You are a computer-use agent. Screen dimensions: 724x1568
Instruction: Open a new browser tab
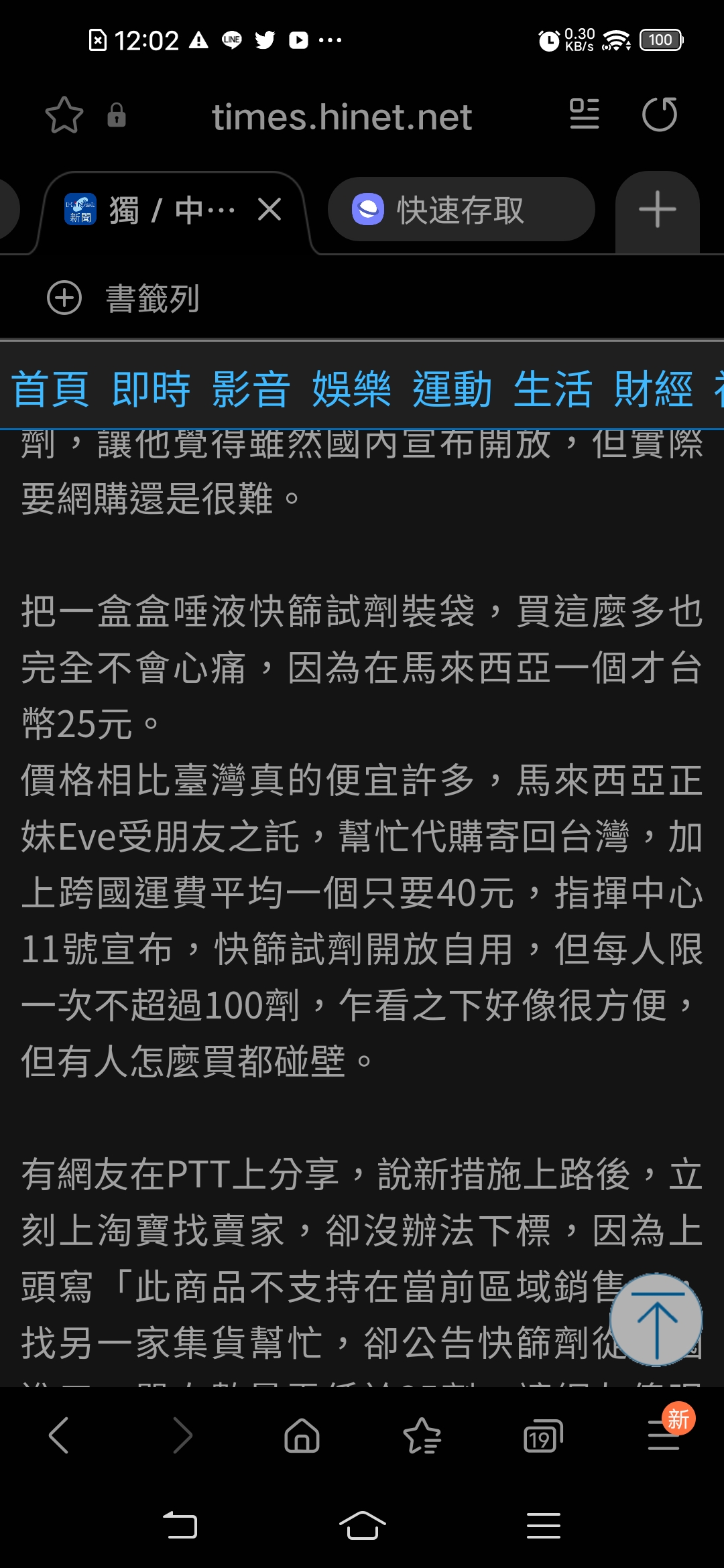(657, 210)
